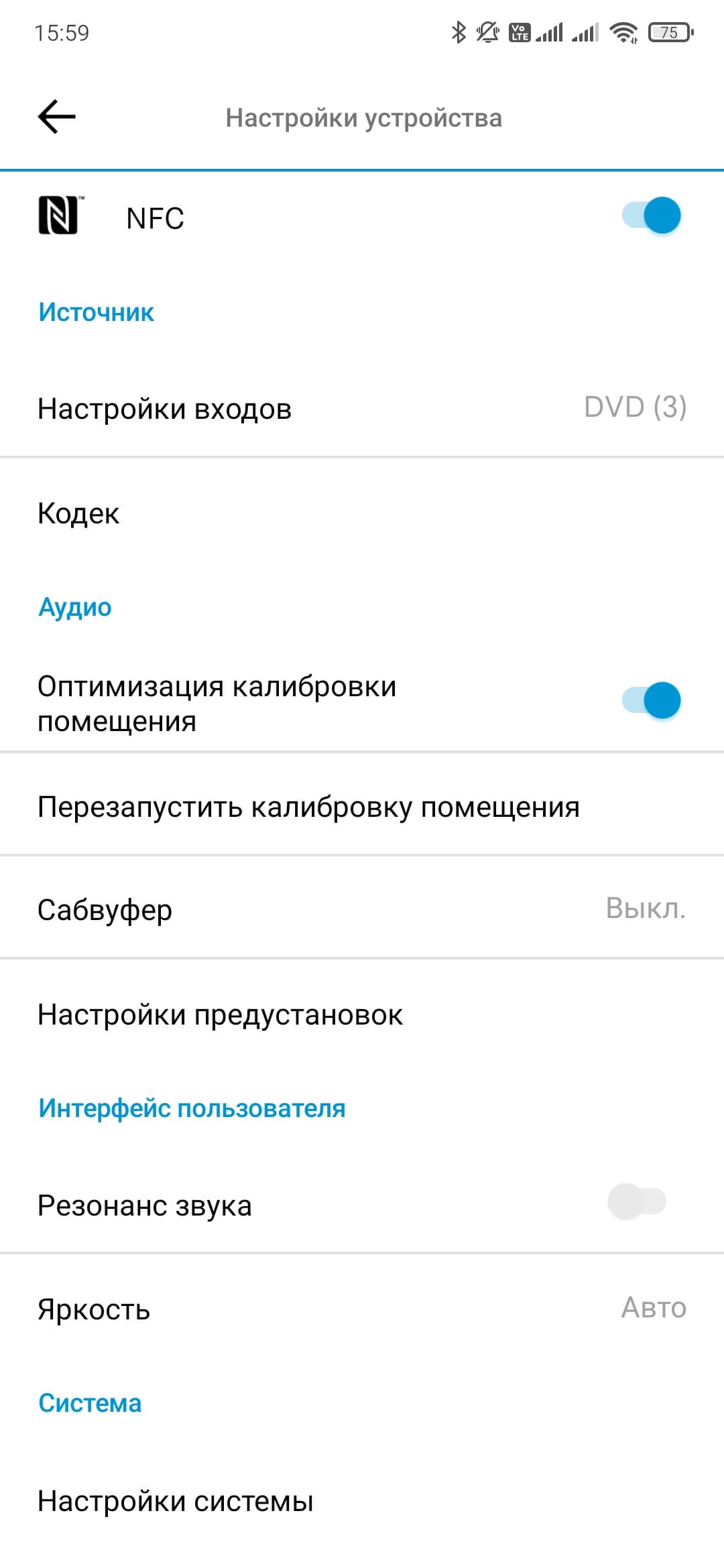Change the Яркость setting
Image resolution: width=724 pixels, height=1568 pixels.
pos(362,1309)
